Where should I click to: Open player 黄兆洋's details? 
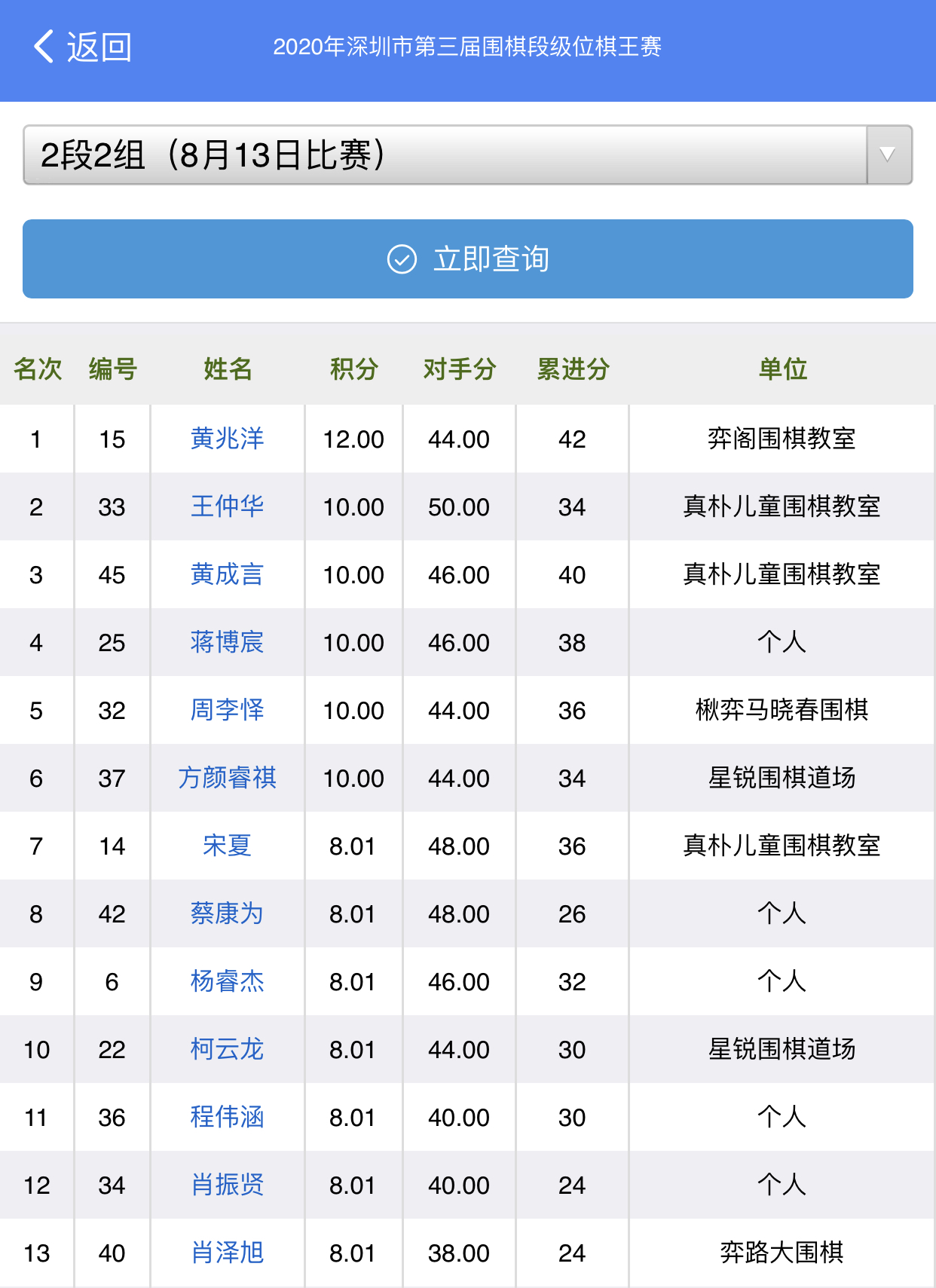pos(227,439)
